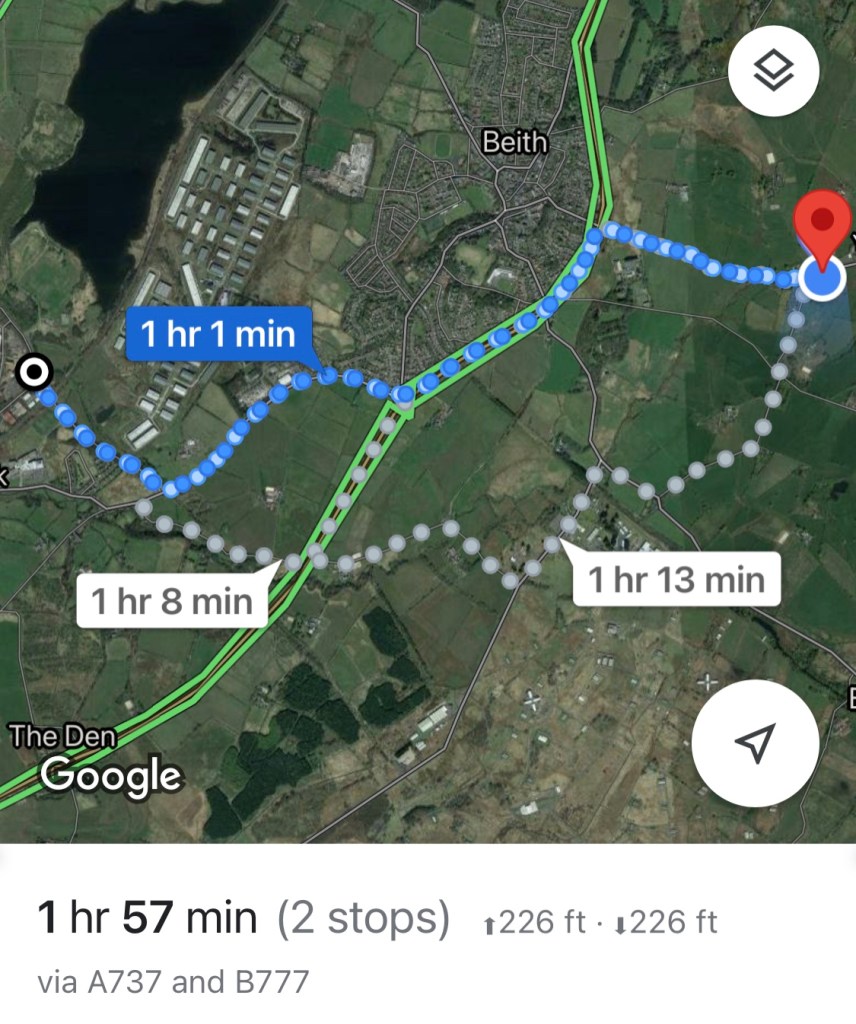
Task: Select the 1 hr 8 min alternate route
Action: 172,600
